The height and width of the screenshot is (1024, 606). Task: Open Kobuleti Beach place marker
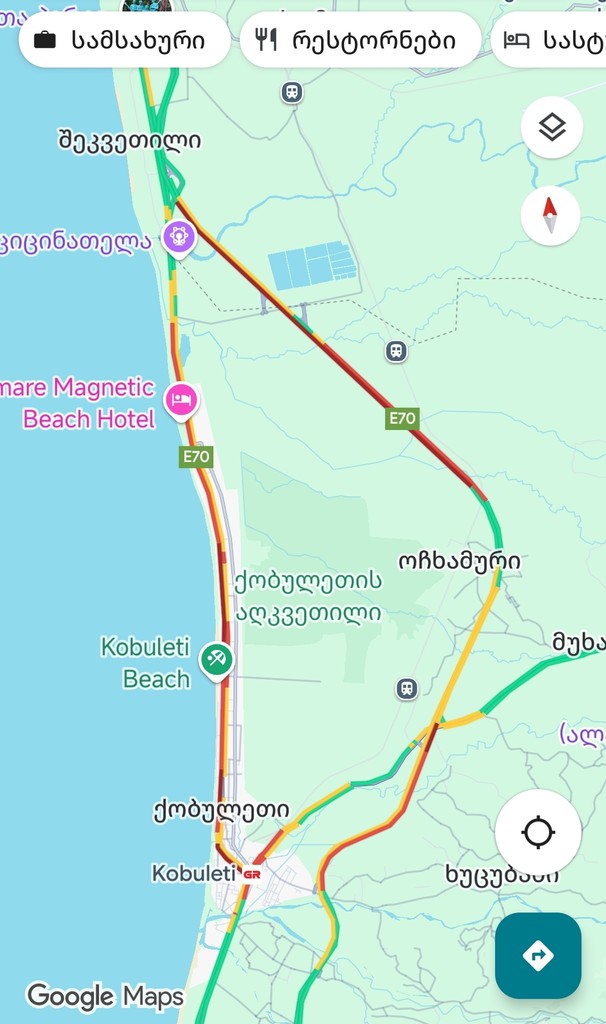[216, 659]
